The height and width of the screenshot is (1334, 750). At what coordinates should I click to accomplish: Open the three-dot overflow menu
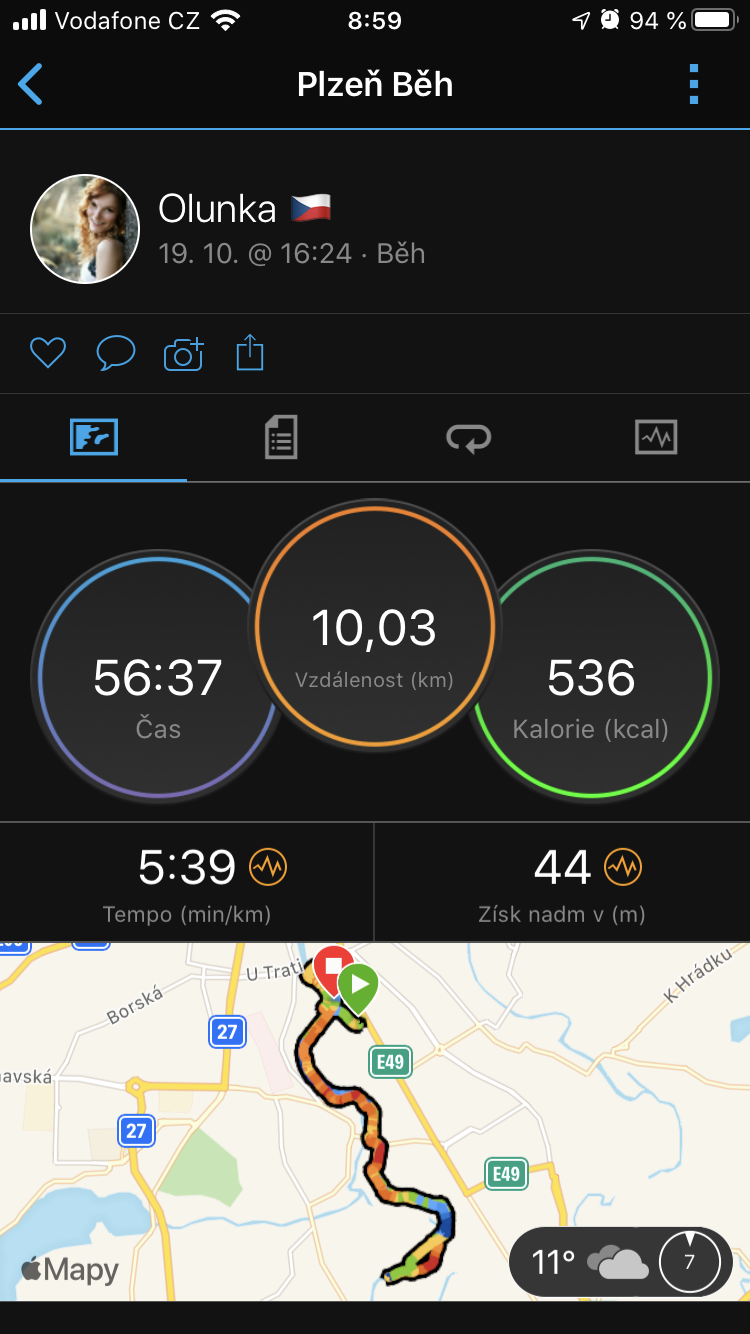point(694,84)
